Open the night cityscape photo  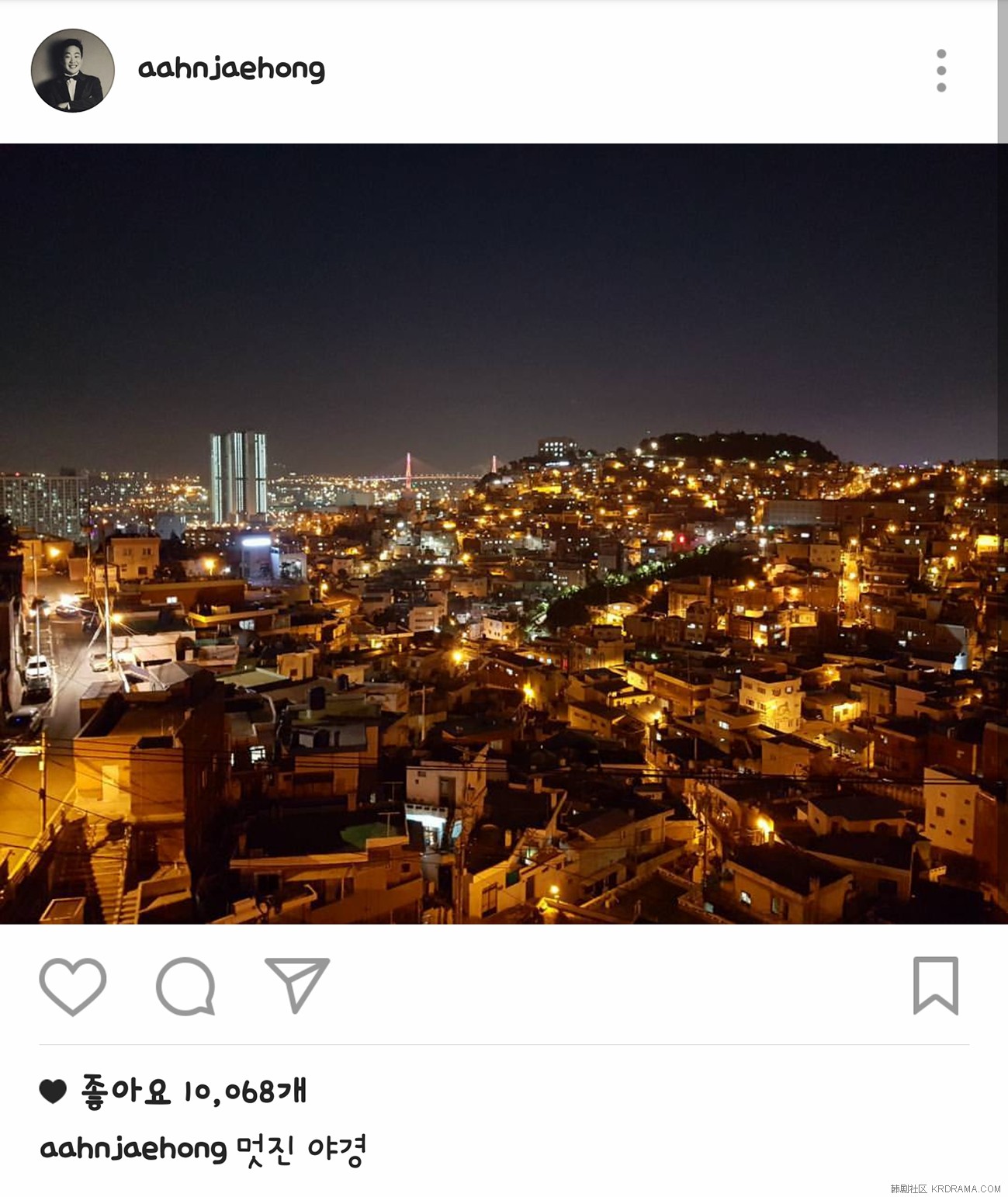504,533
